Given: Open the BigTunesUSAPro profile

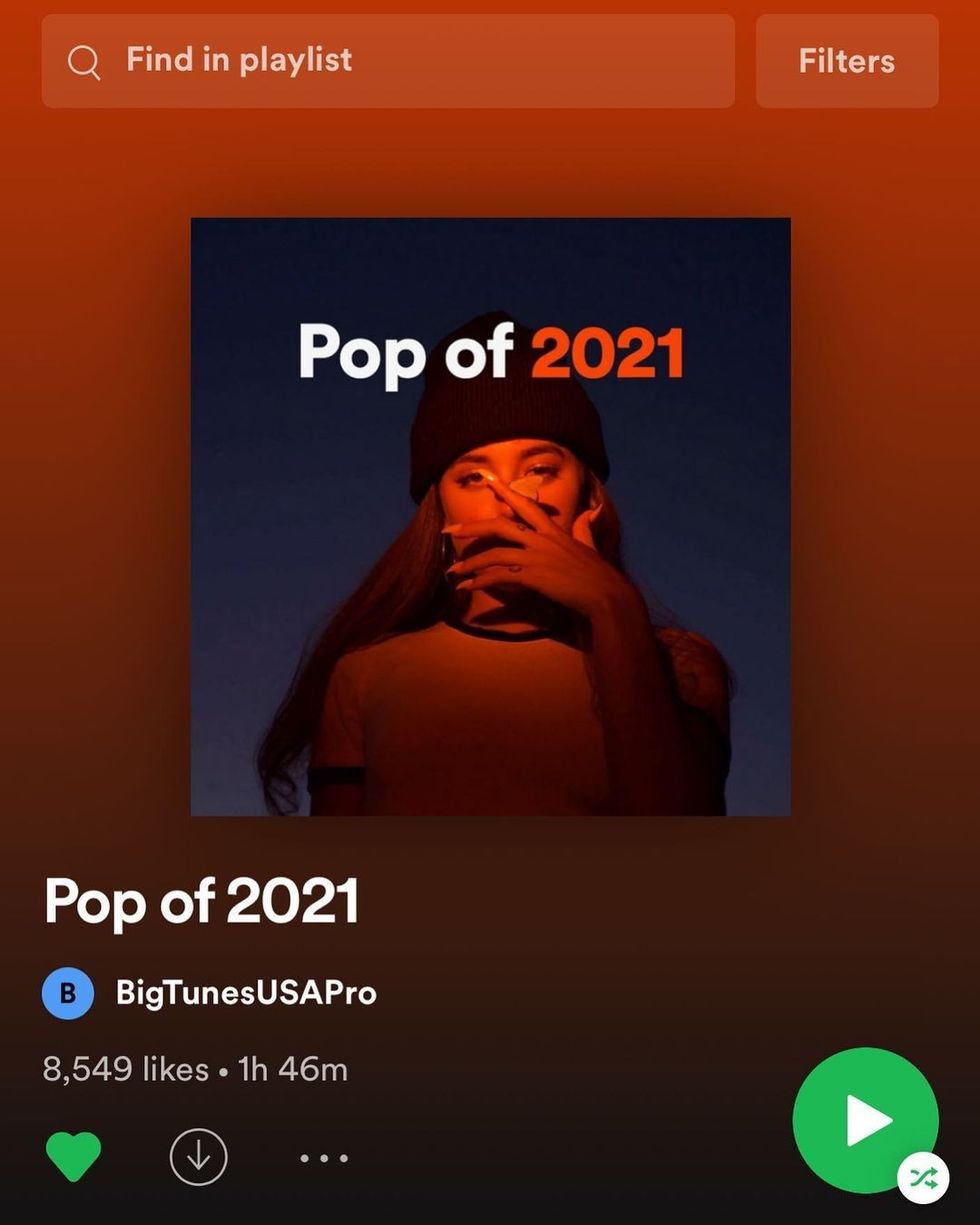Looking at the screenshot, I should [x=245, y=993].
